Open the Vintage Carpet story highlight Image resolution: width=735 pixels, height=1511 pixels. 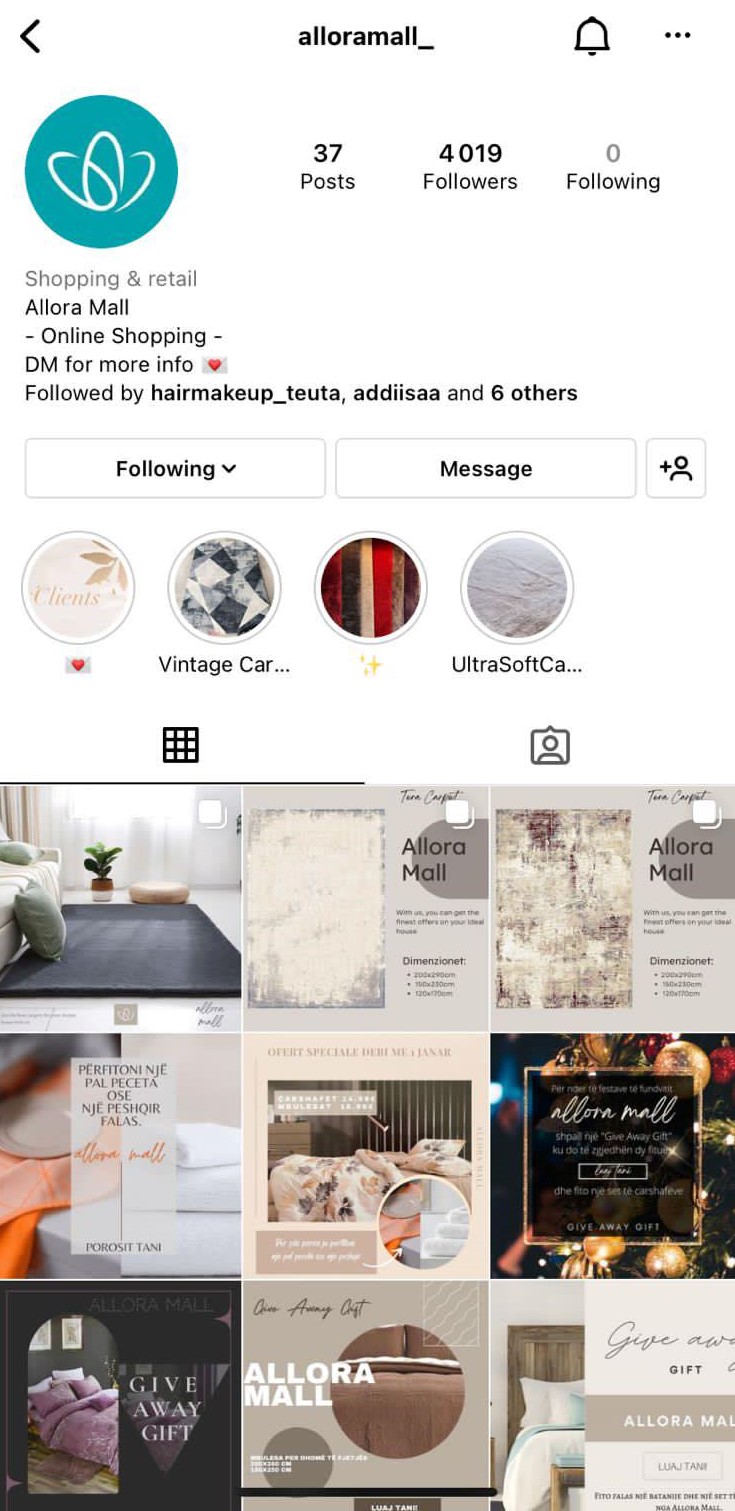224,588
